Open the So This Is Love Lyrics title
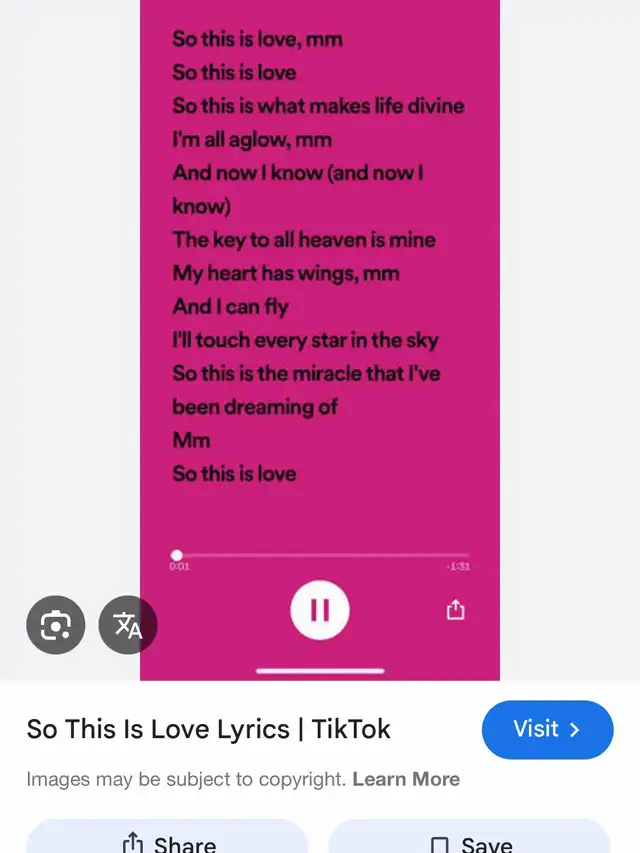Image resolution: width=640 pixels, height=853 pixels. pyautogui.click(x=208, y=729)
